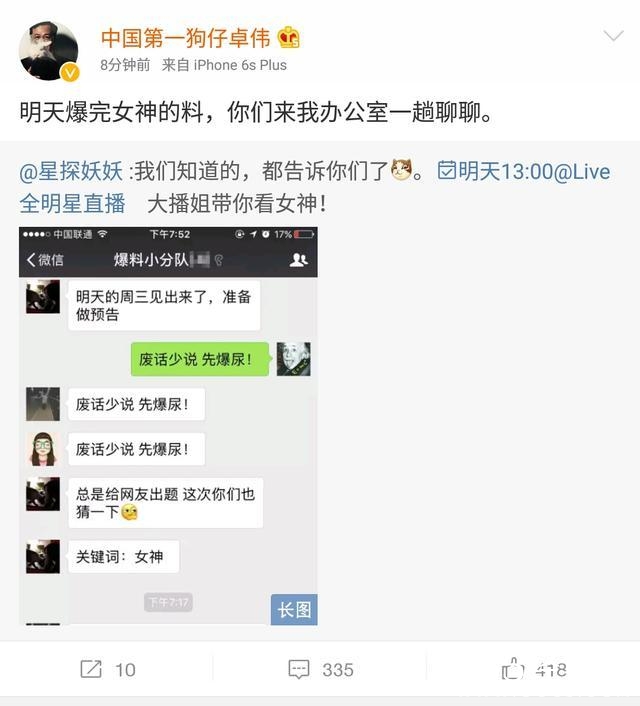
Task: Open 中国第一狗仔卓伟's profile avatar
Action: tap(48, 51)
